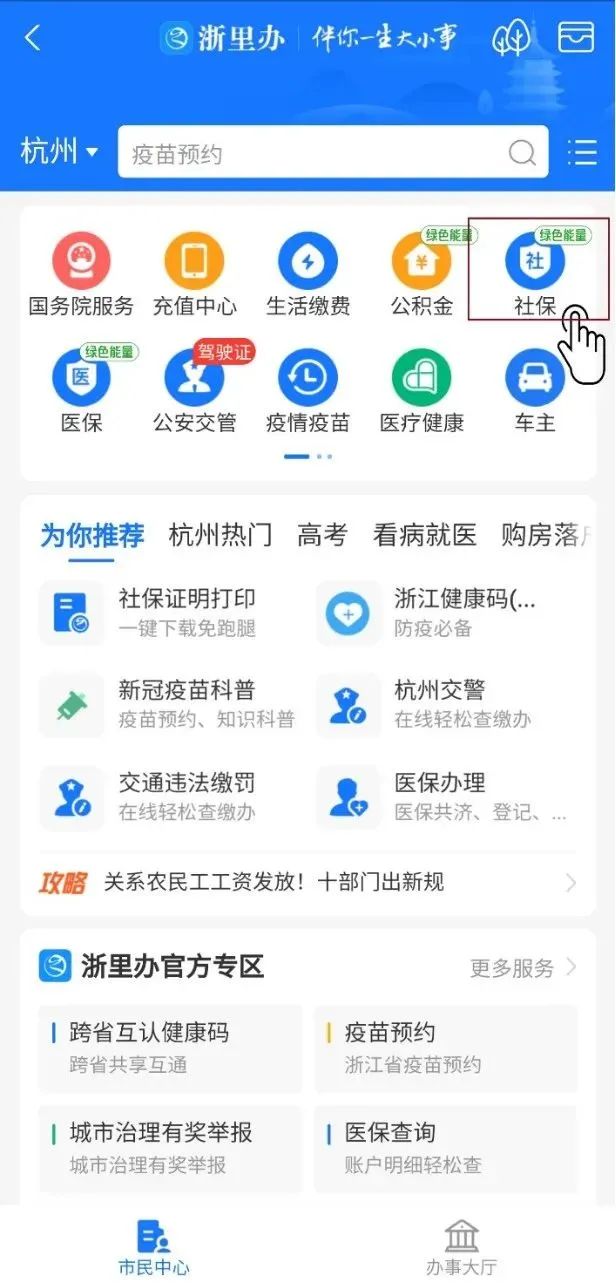Open 公安交管 service
The width and height of the screenshot is (616, 1285).
(194, 390)
